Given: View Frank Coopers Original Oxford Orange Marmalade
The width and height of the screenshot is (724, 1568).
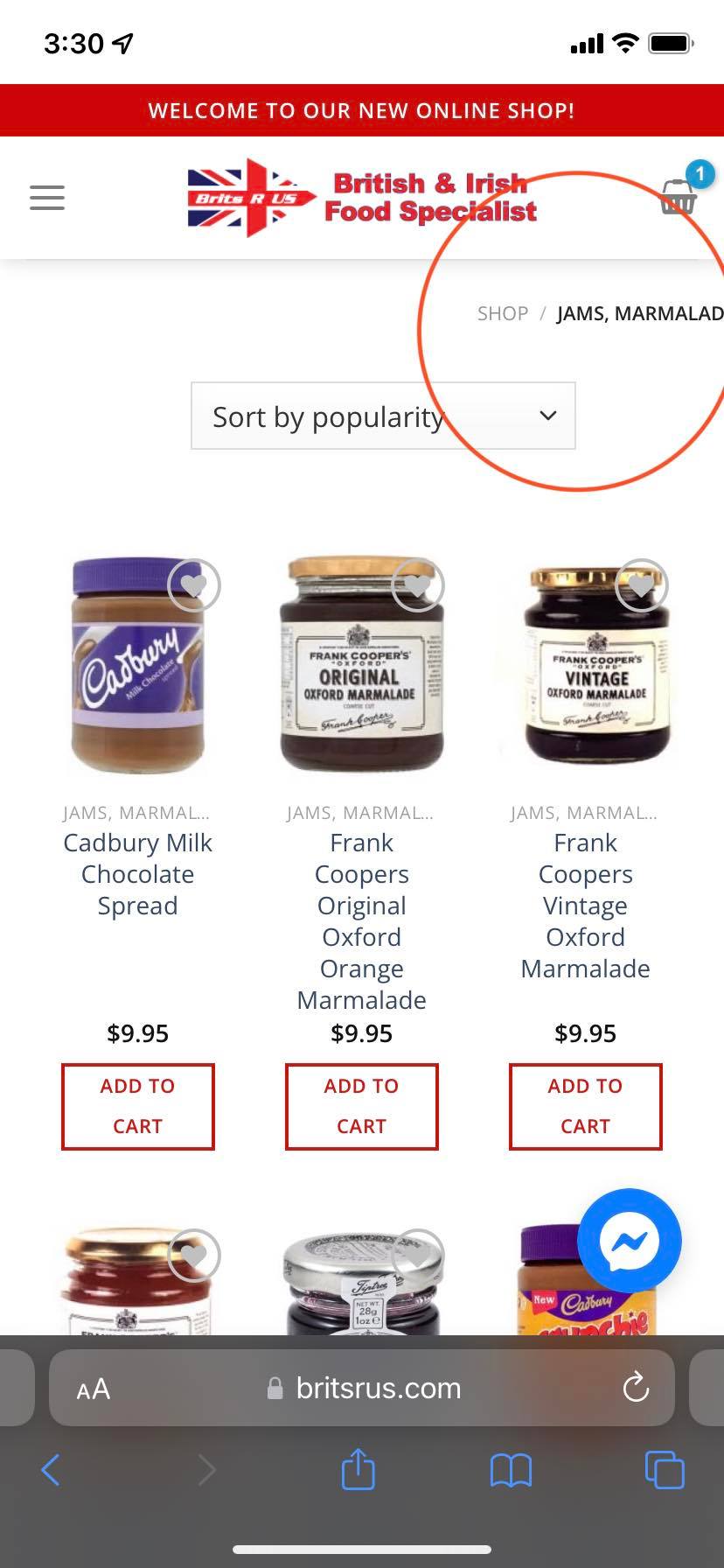Looking at the screenshot, I should tap(361, 920).
